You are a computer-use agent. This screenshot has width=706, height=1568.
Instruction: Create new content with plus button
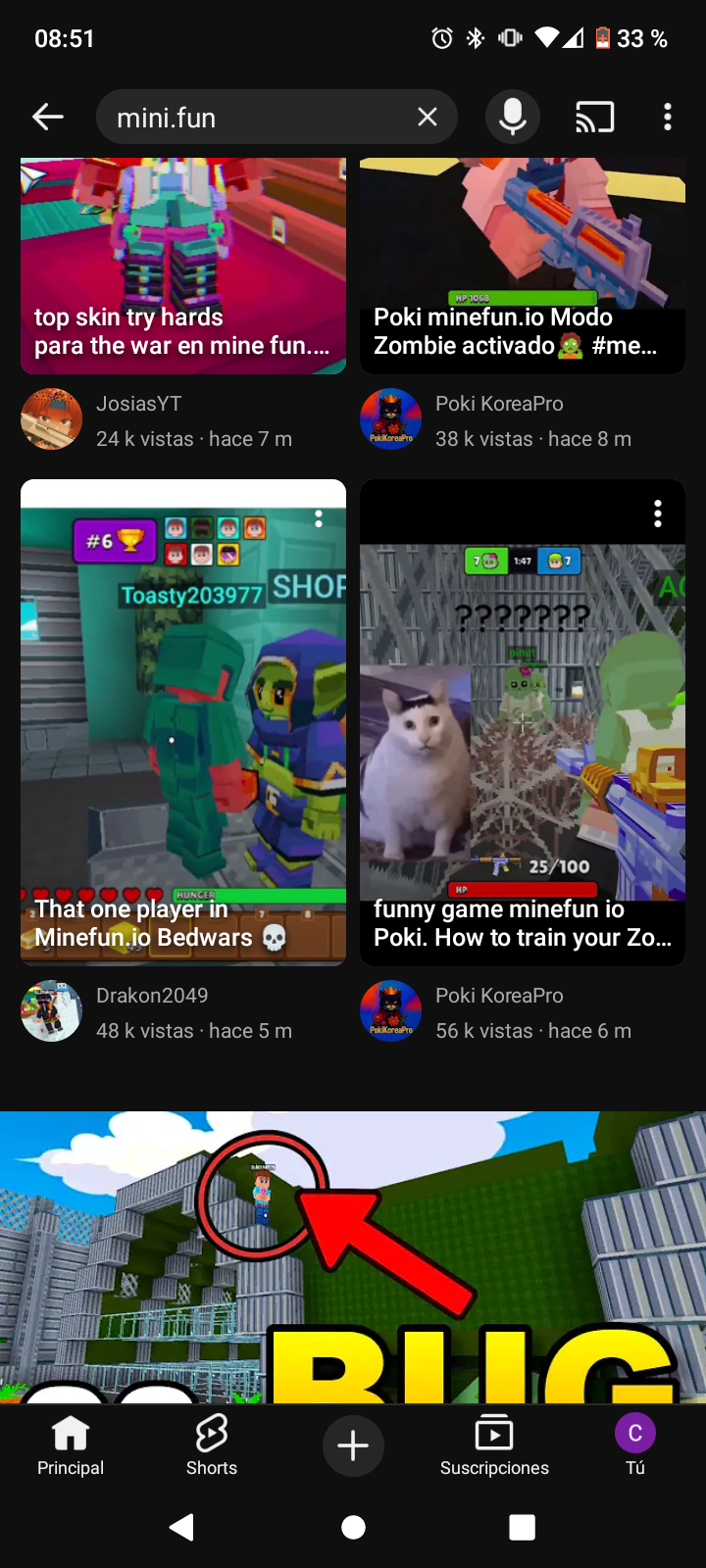click(x=353, y=1445)
